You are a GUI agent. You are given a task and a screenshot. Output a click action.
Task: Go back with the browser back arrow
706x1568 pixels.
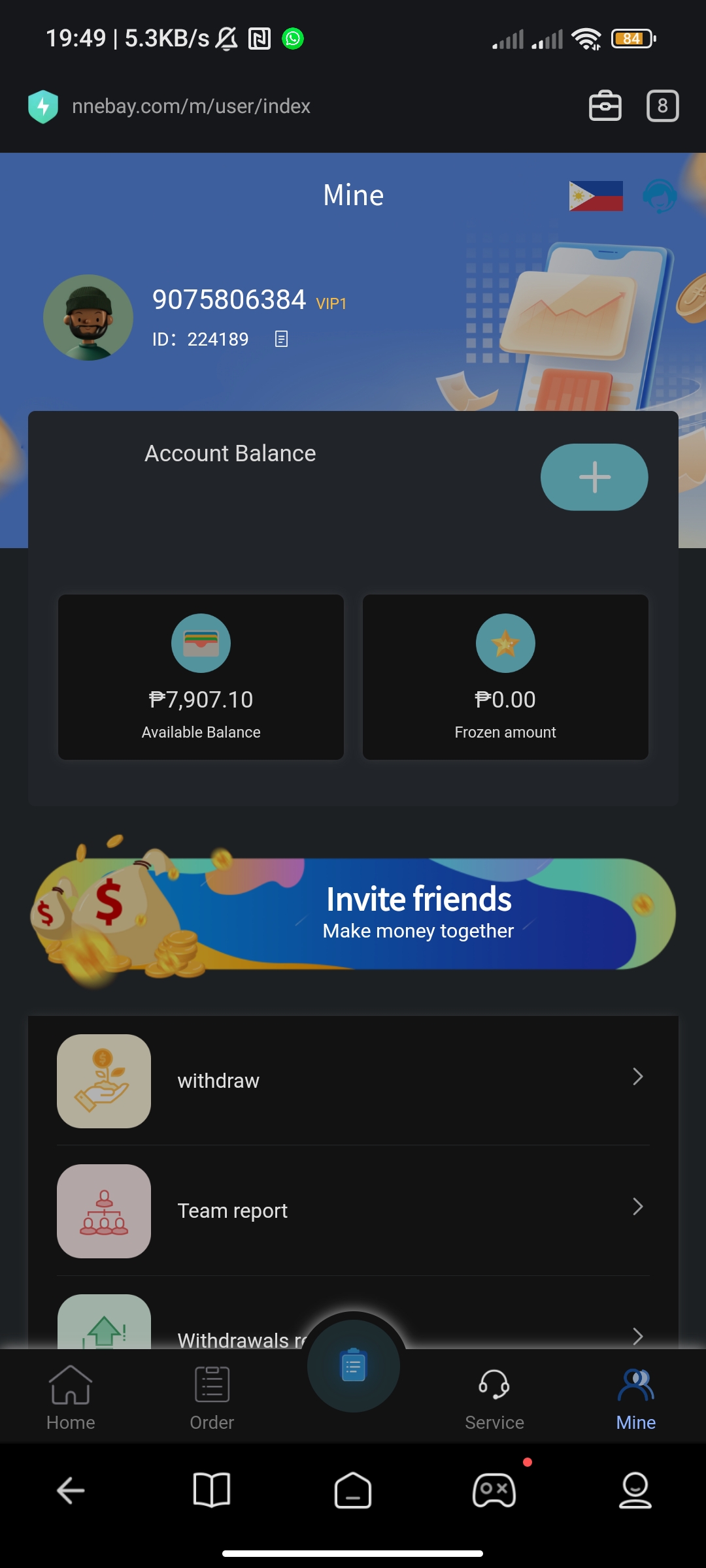coord(71,1491)
